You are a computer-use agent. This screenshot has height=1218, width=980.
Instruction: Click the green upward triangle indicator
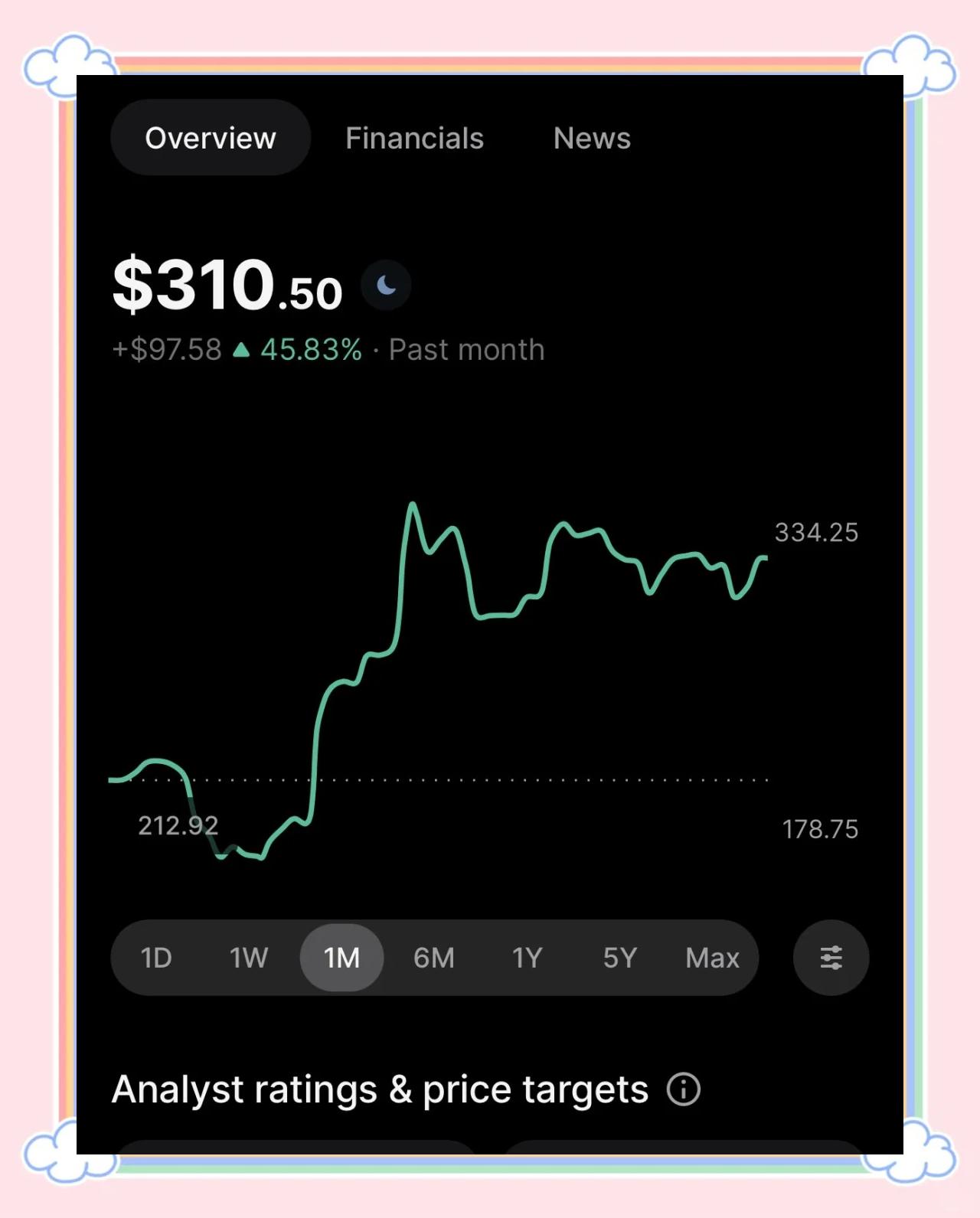tap(242, 349)
